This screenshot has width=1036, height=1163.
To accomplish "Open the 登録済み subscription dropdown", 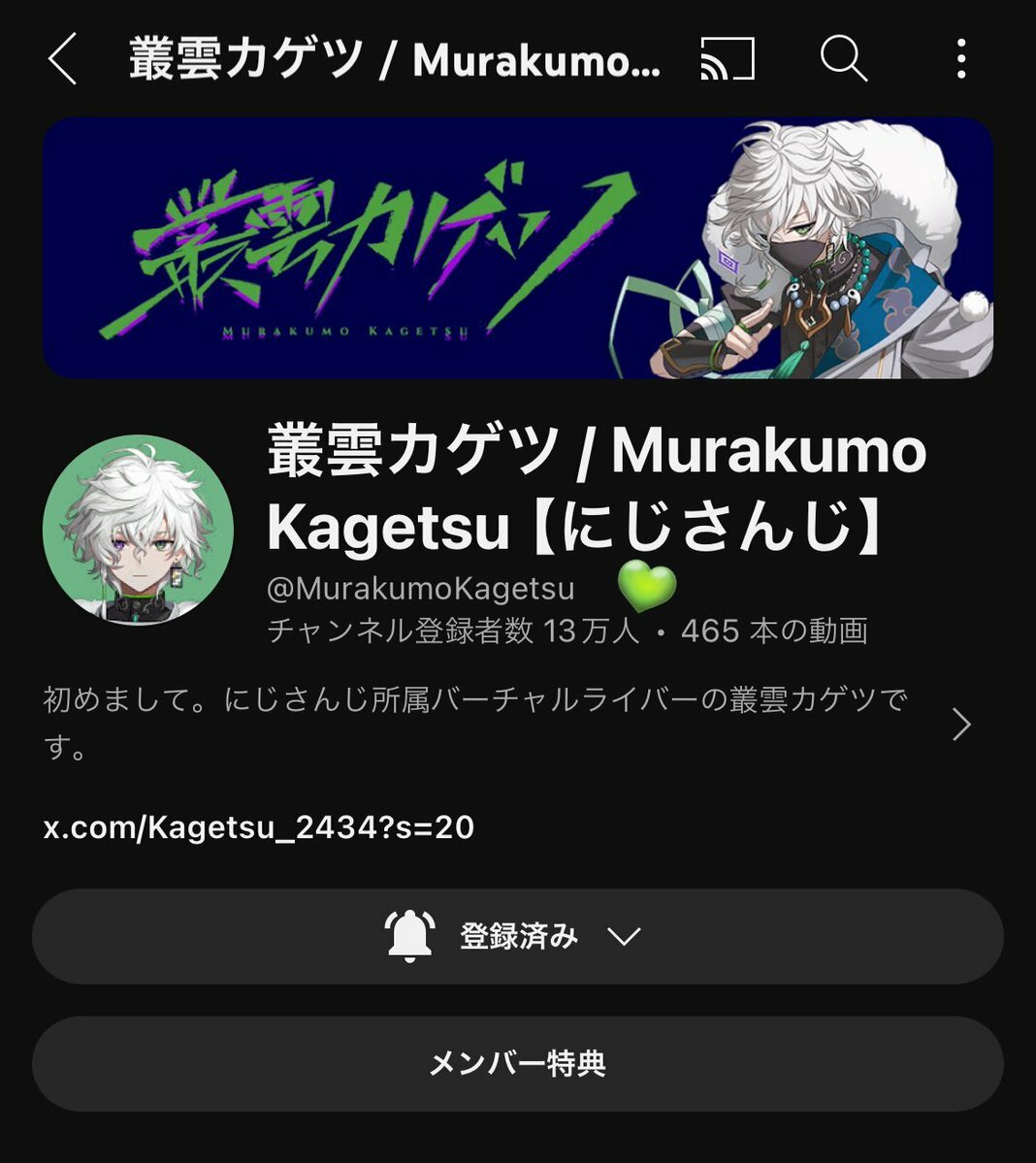I will pos(517,936).
